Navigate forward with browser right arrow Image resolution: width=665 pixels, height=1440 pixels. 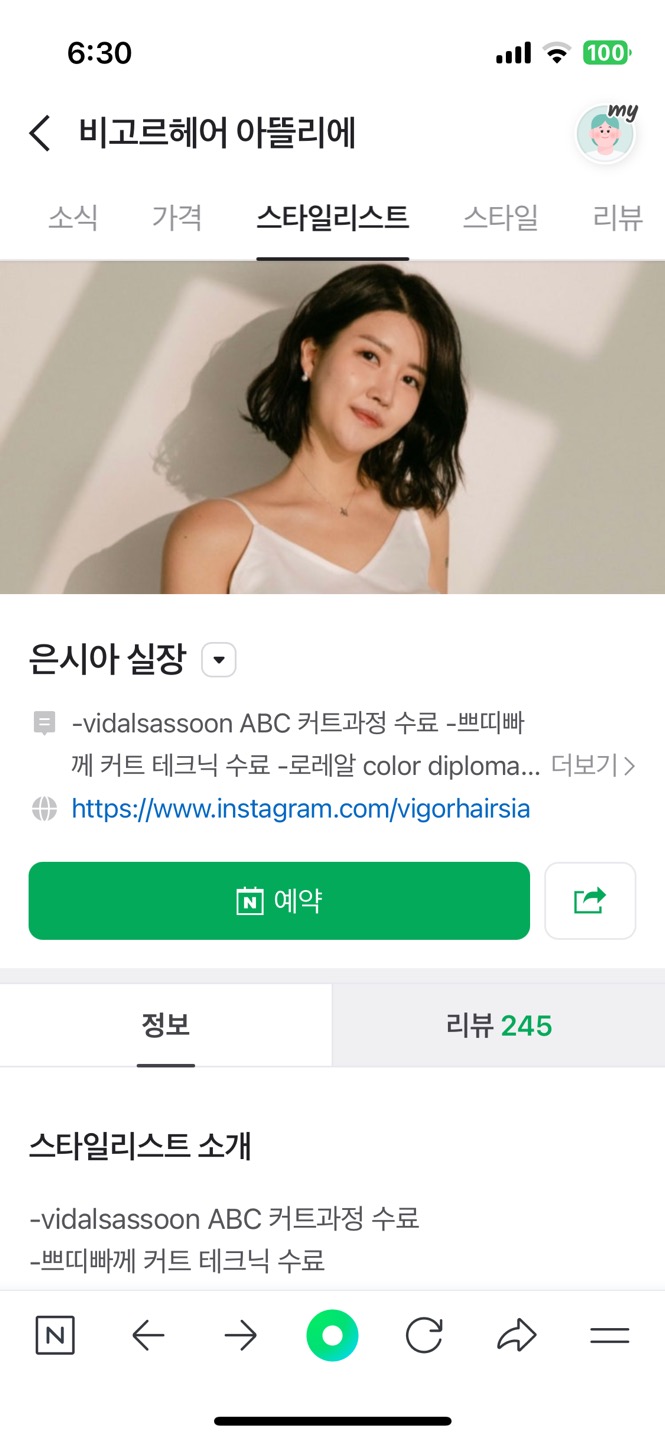click(240, 1335)
